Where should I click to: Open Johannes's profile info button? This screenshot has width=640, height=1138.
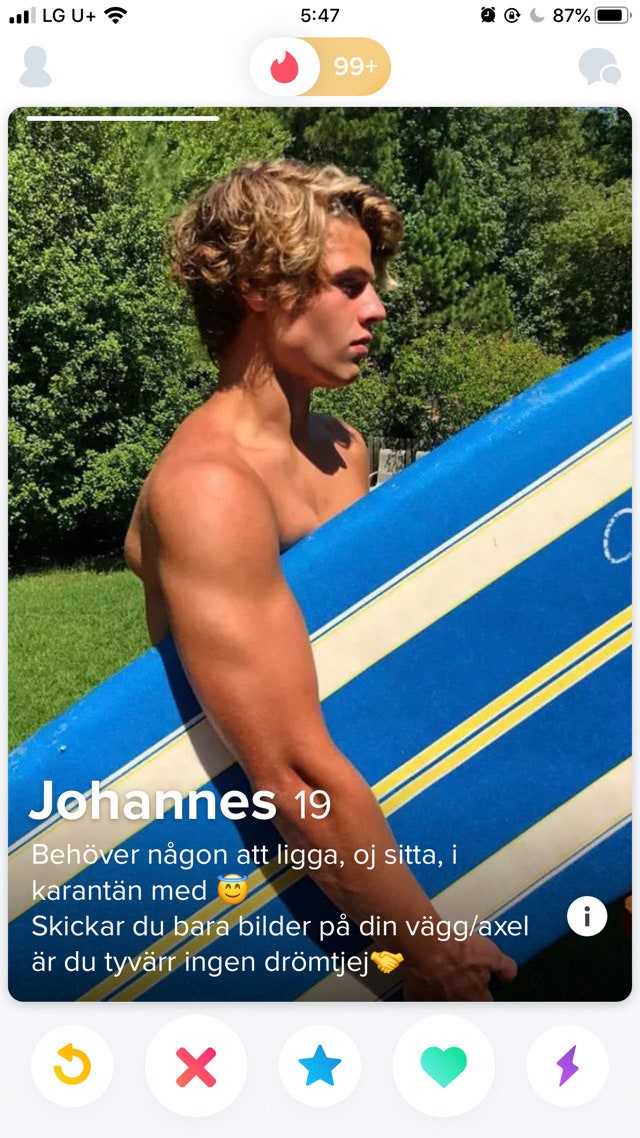[x=587, y=916]
